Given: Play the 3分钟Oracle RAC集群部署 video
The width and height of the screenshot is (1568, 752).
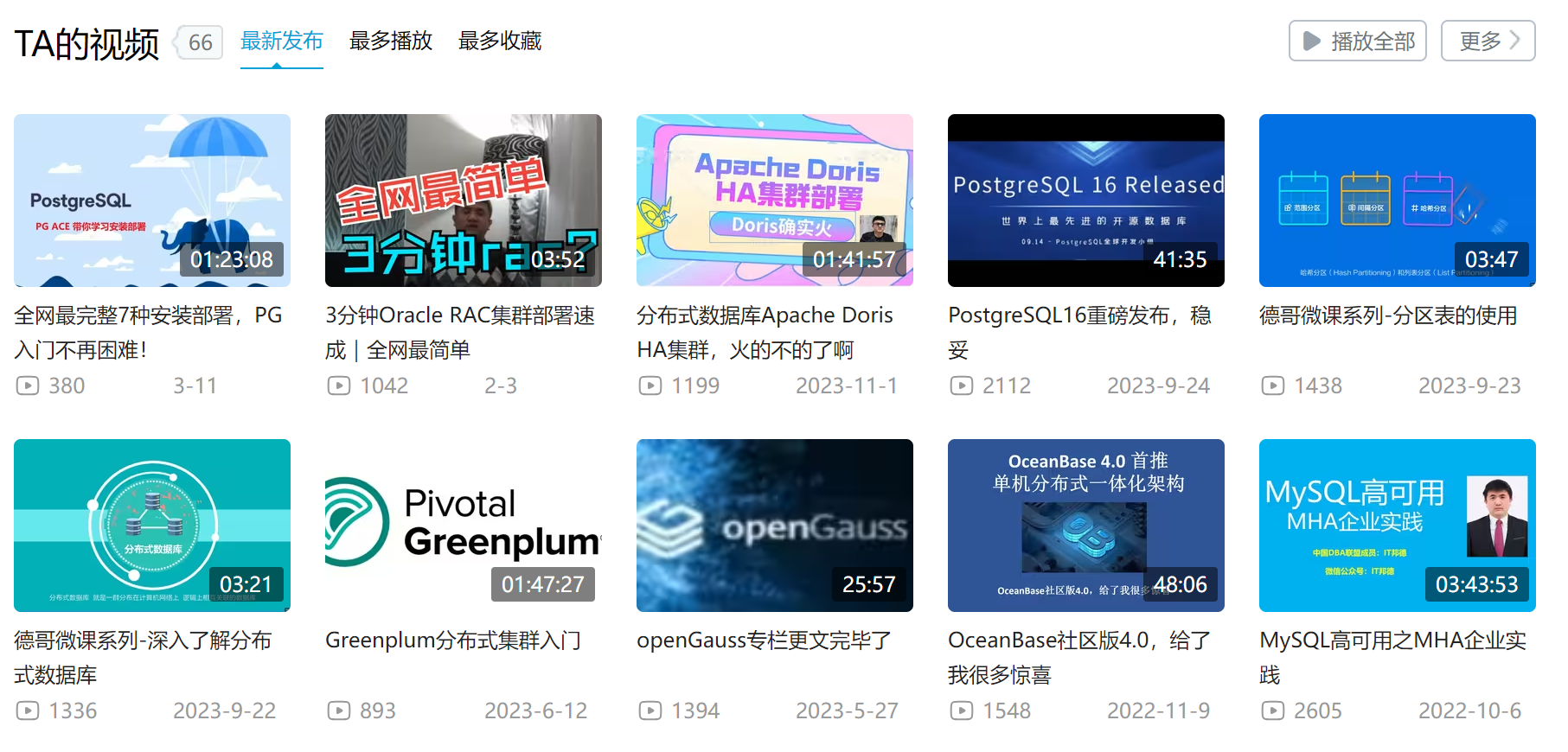Looking at the screenshot, I should click(x=464, y=201).
